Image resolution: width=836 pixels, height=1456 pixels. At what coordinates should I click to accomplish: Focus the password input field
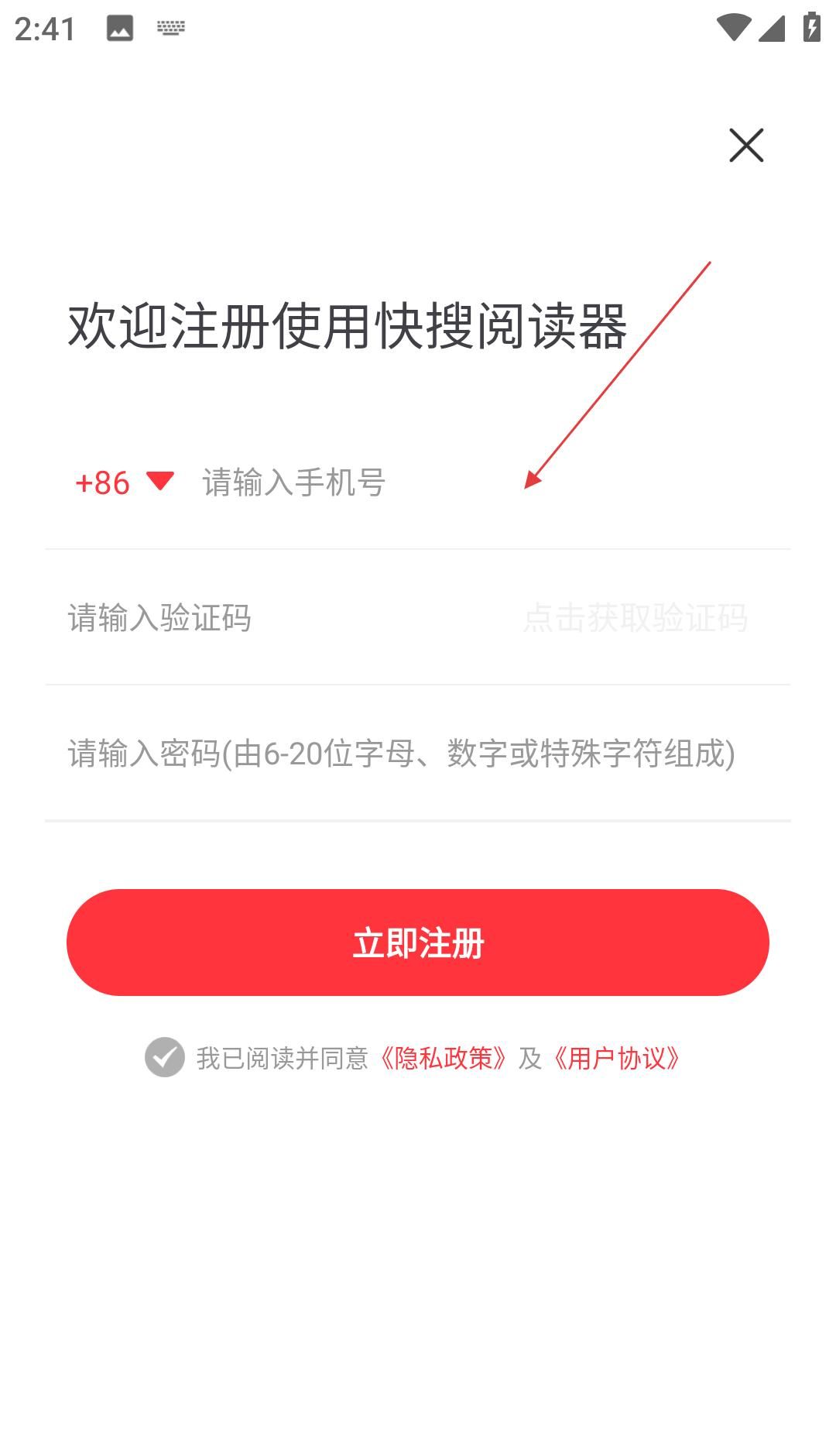coord(403,754)
